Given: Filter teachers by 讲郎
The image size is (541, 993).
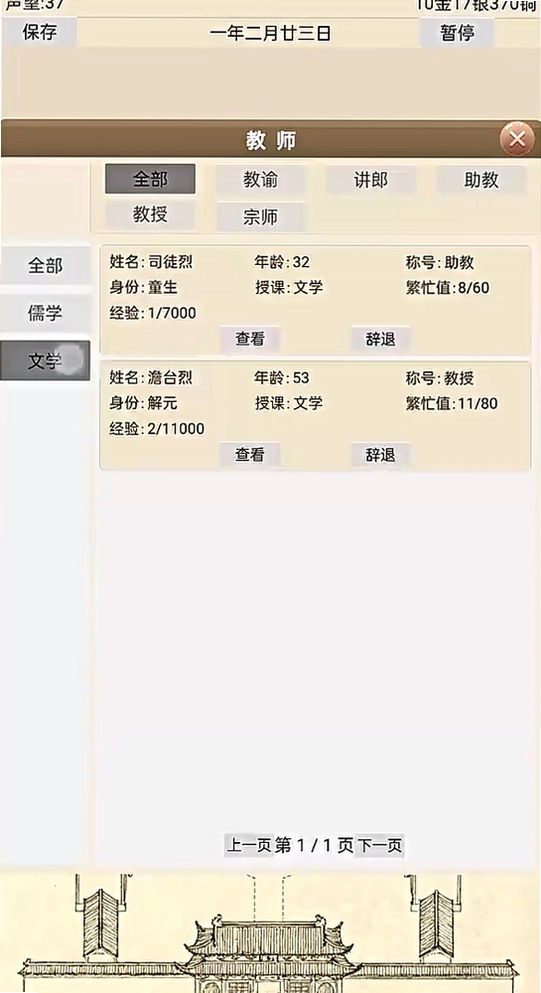Looking at the screenshot, I should 371,180.
